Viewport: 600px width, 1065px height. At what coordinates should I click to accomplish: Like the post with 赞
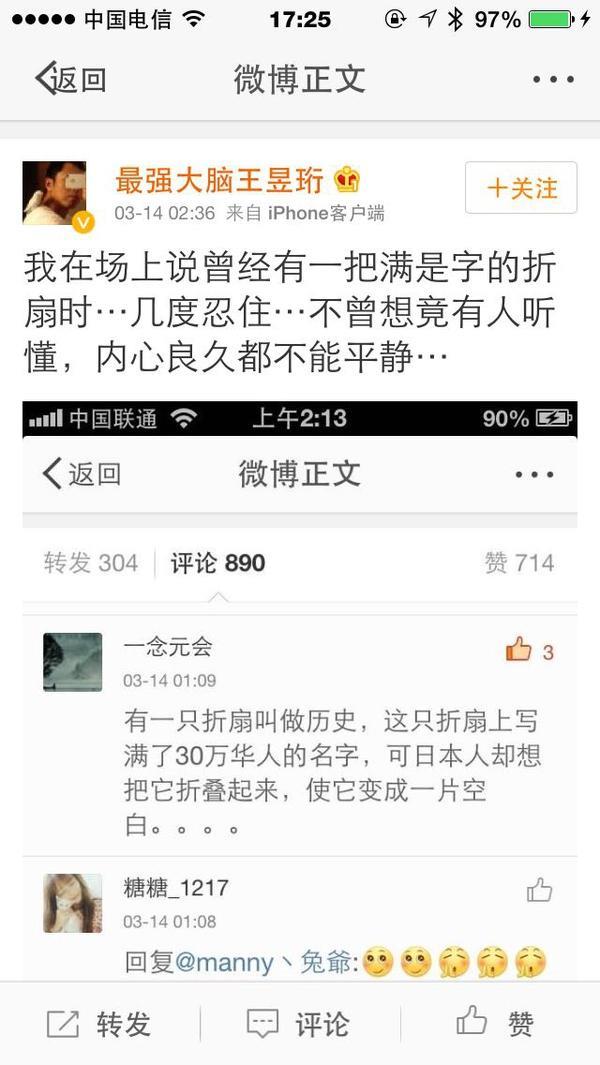[497, 1023]
